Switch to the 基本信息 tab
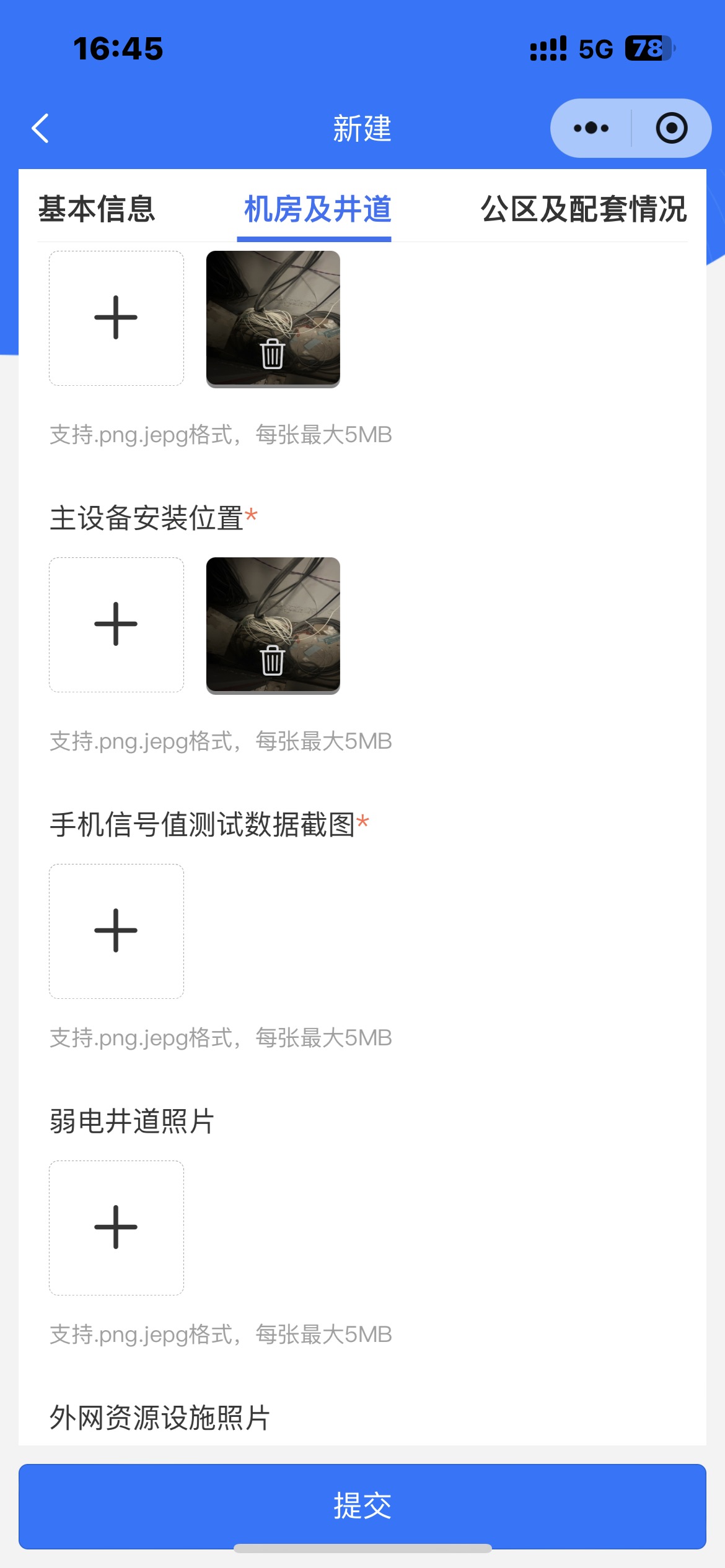The width and height of the screenshot is (725, 1568). [x=97, y=209]
